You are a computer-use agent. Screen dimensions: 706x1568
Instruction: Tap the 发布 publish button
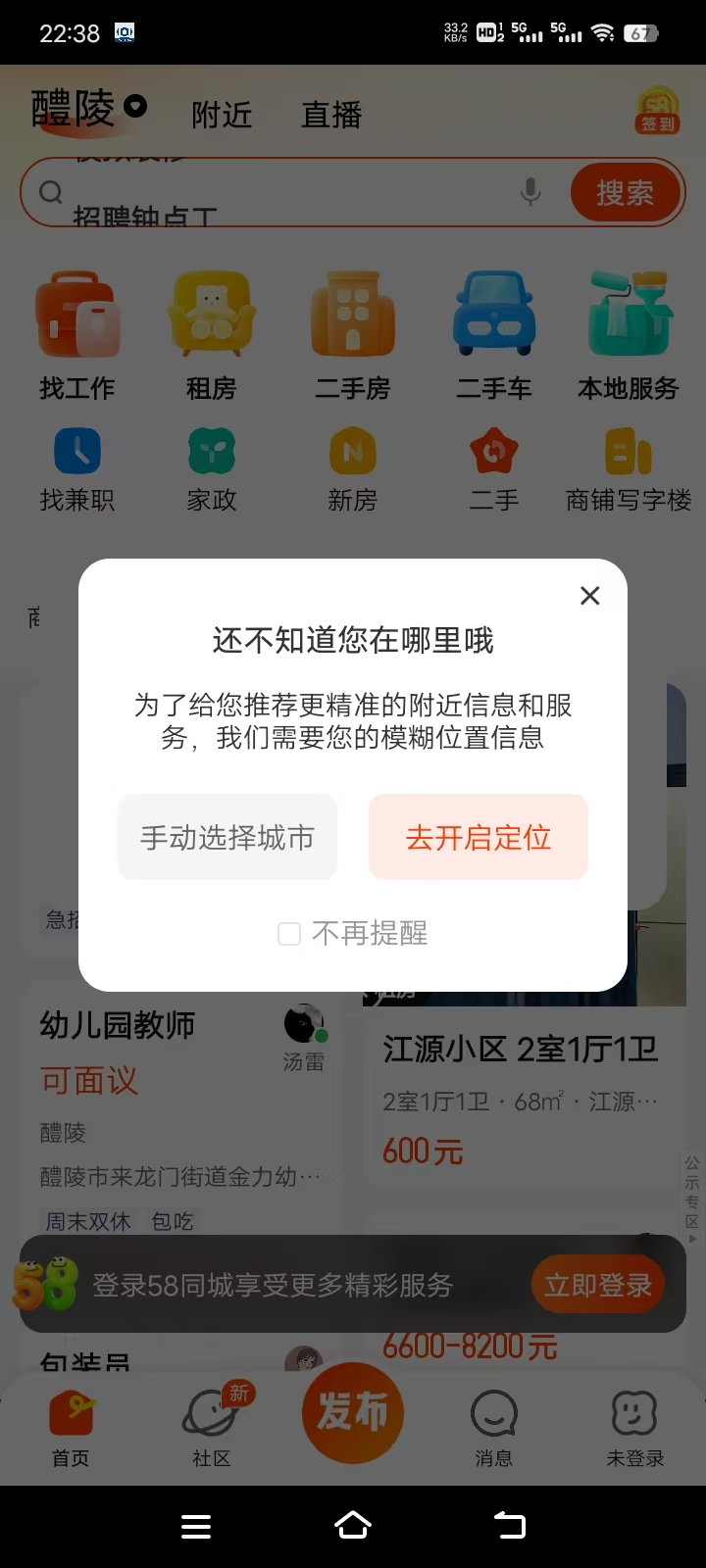coord(352,1412)
